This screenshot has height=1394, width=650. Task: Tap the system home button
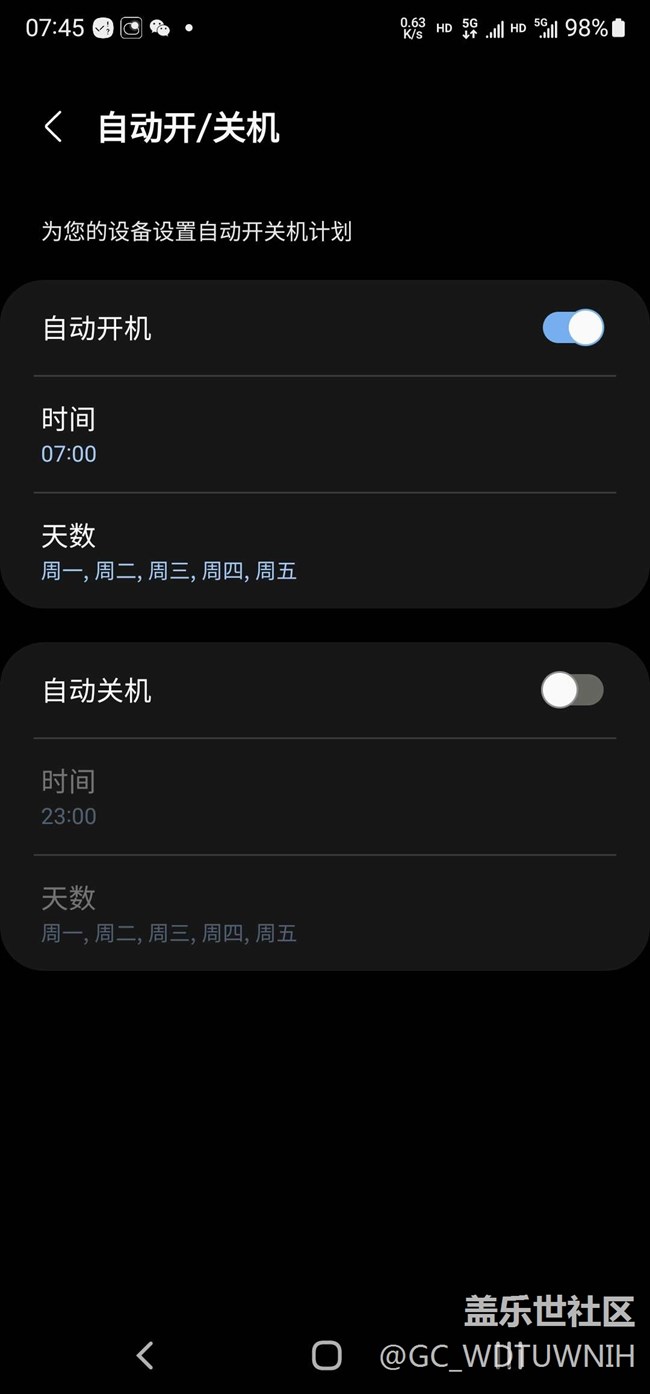click(x=326, y=1355)
